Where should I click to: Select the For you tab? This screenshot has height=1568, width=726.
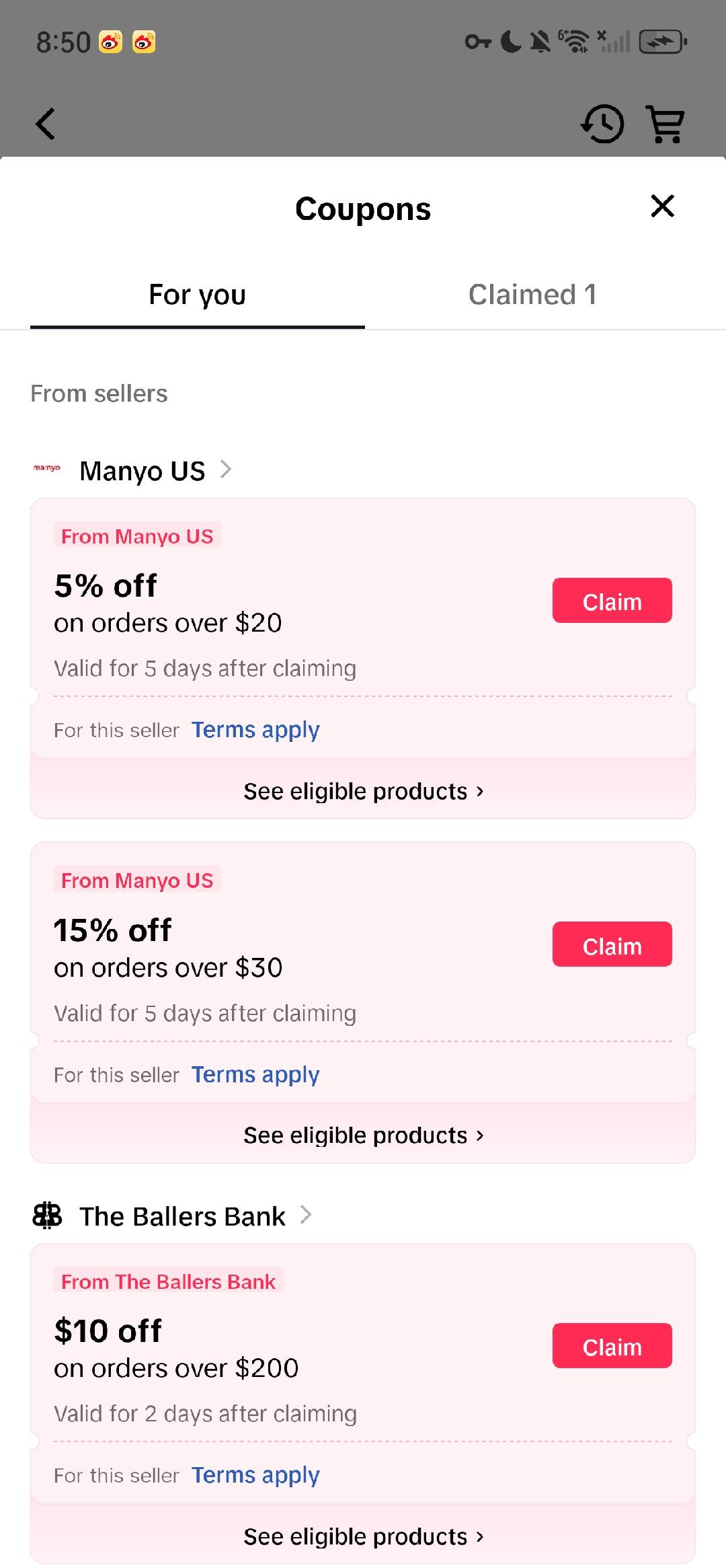pos(197,295)
